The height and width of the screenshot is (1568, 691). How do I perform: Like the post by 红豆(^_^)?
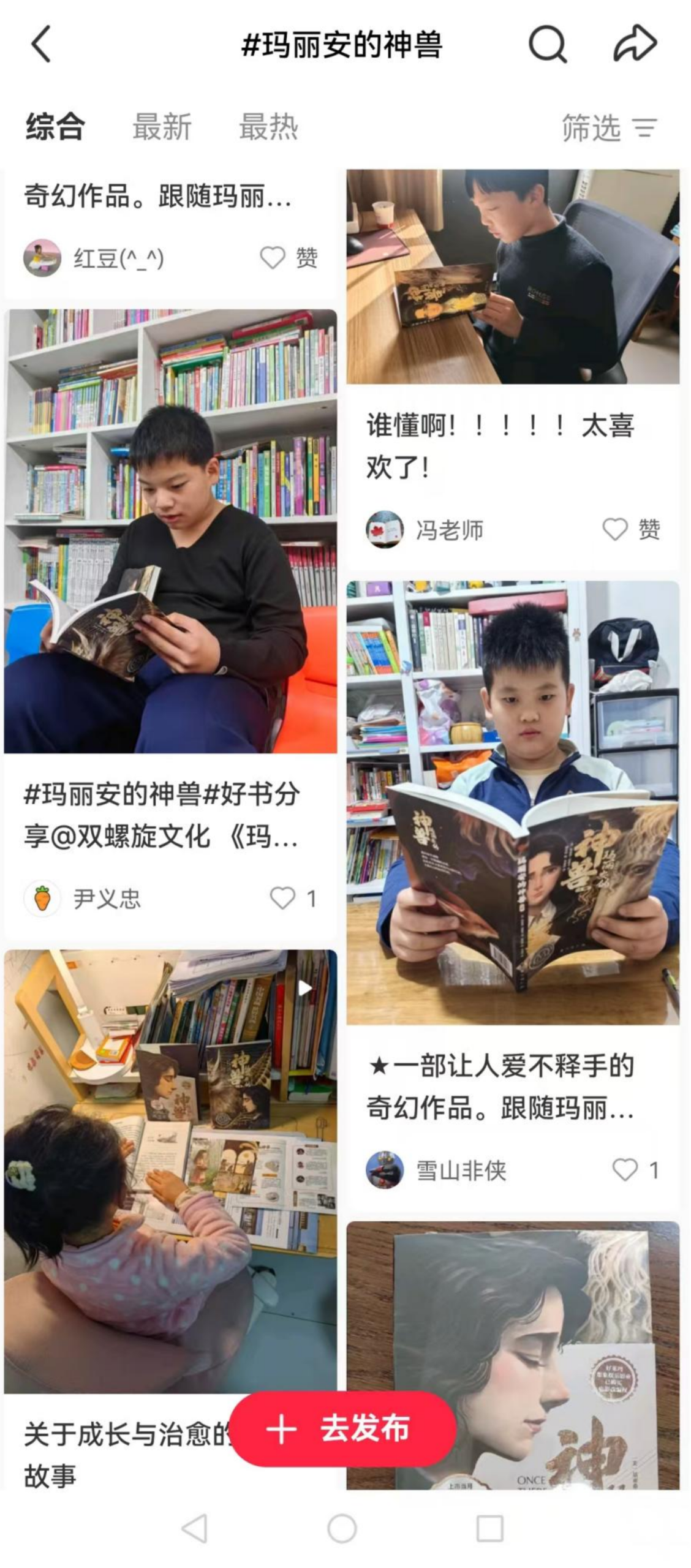pyautogui.click(x=273, y=258)
